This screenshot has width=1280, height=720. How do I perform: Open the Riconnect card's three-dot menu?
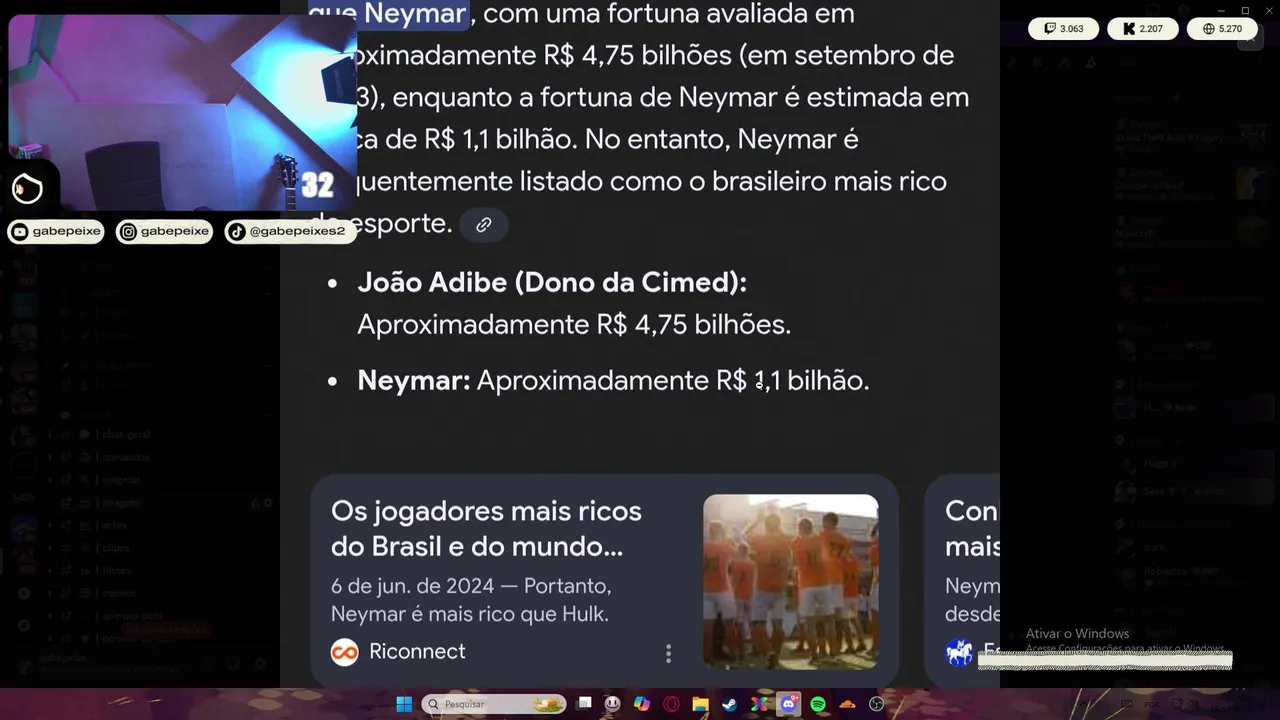click(x=668, y=653)
